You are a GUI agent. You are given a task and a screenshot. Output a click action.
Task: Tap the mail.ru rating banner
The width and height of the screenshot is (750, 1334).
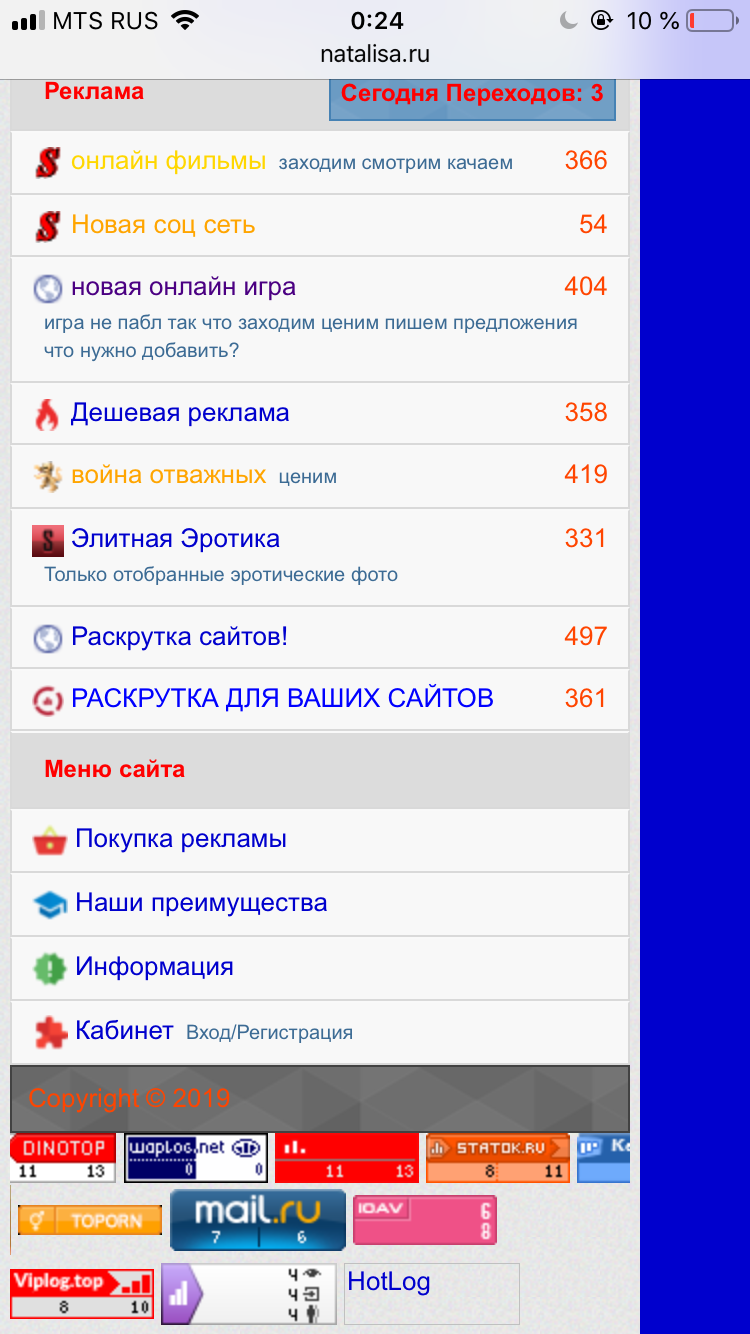tap(258, 1220)
